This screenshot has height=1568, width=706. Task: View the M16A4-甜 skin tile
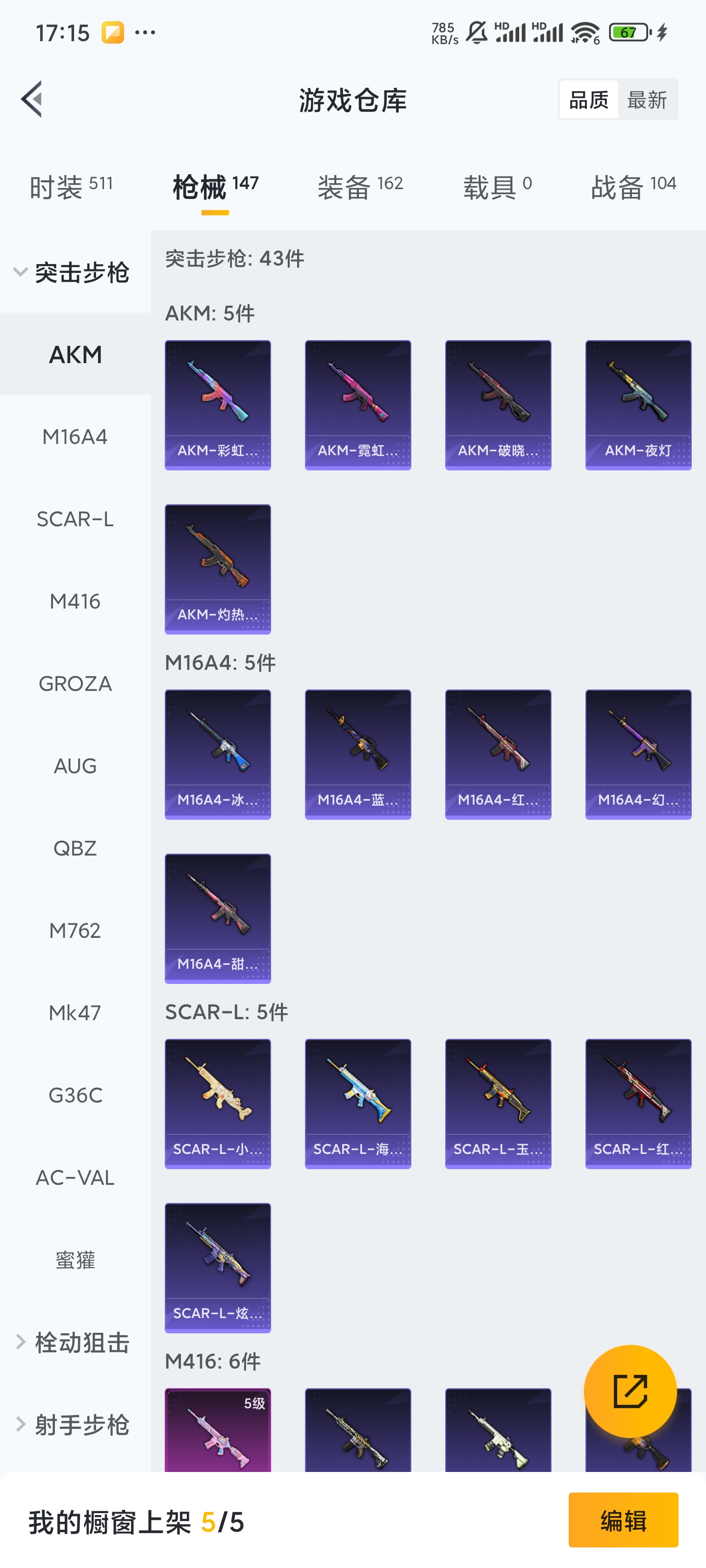coord(218,918)
